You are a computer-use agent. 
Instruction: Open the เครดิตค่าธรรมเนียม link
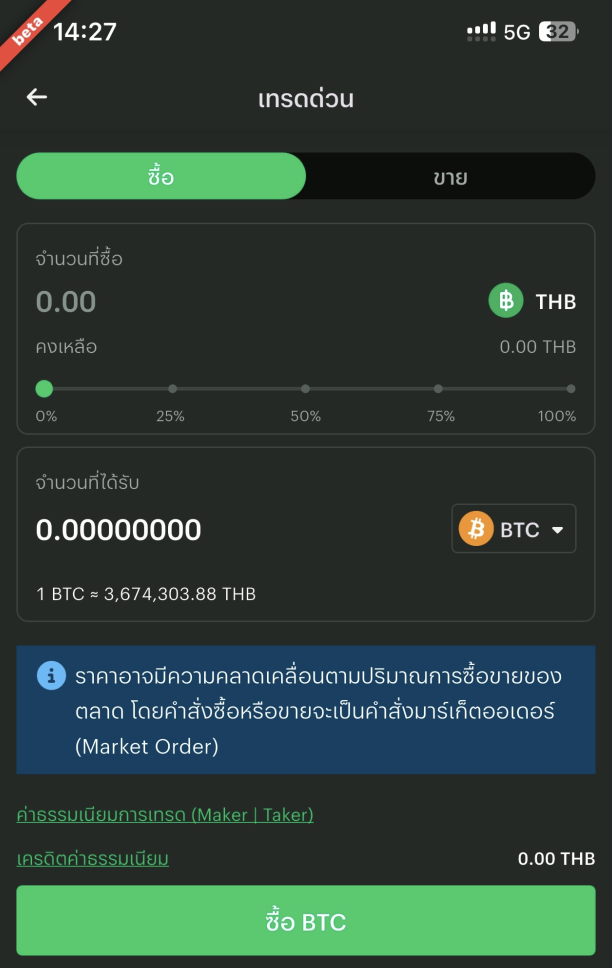pyautogui.click(x=93, y=859)
